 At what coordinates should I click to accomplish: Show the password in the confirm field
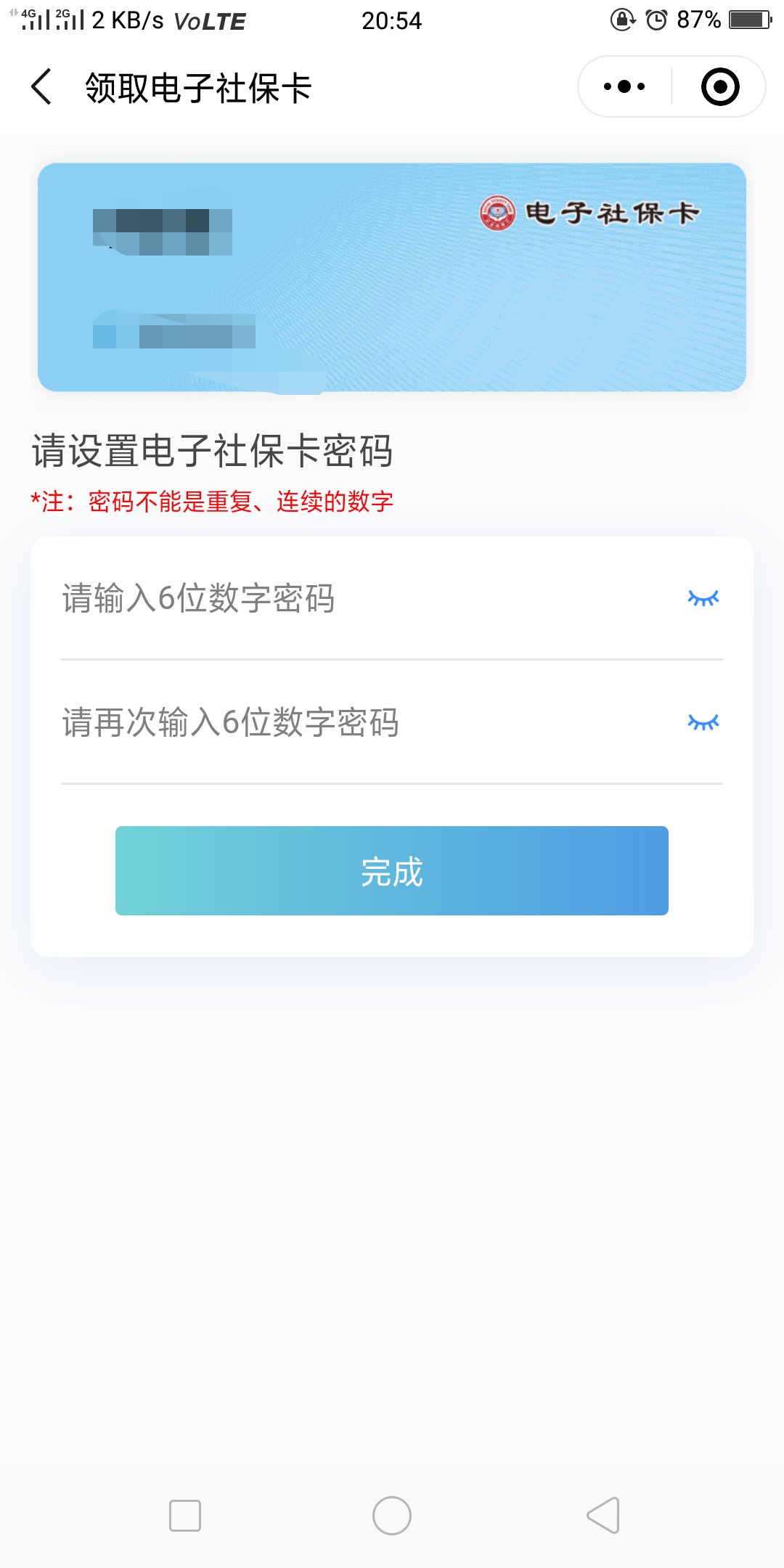[x=703, y=722]
